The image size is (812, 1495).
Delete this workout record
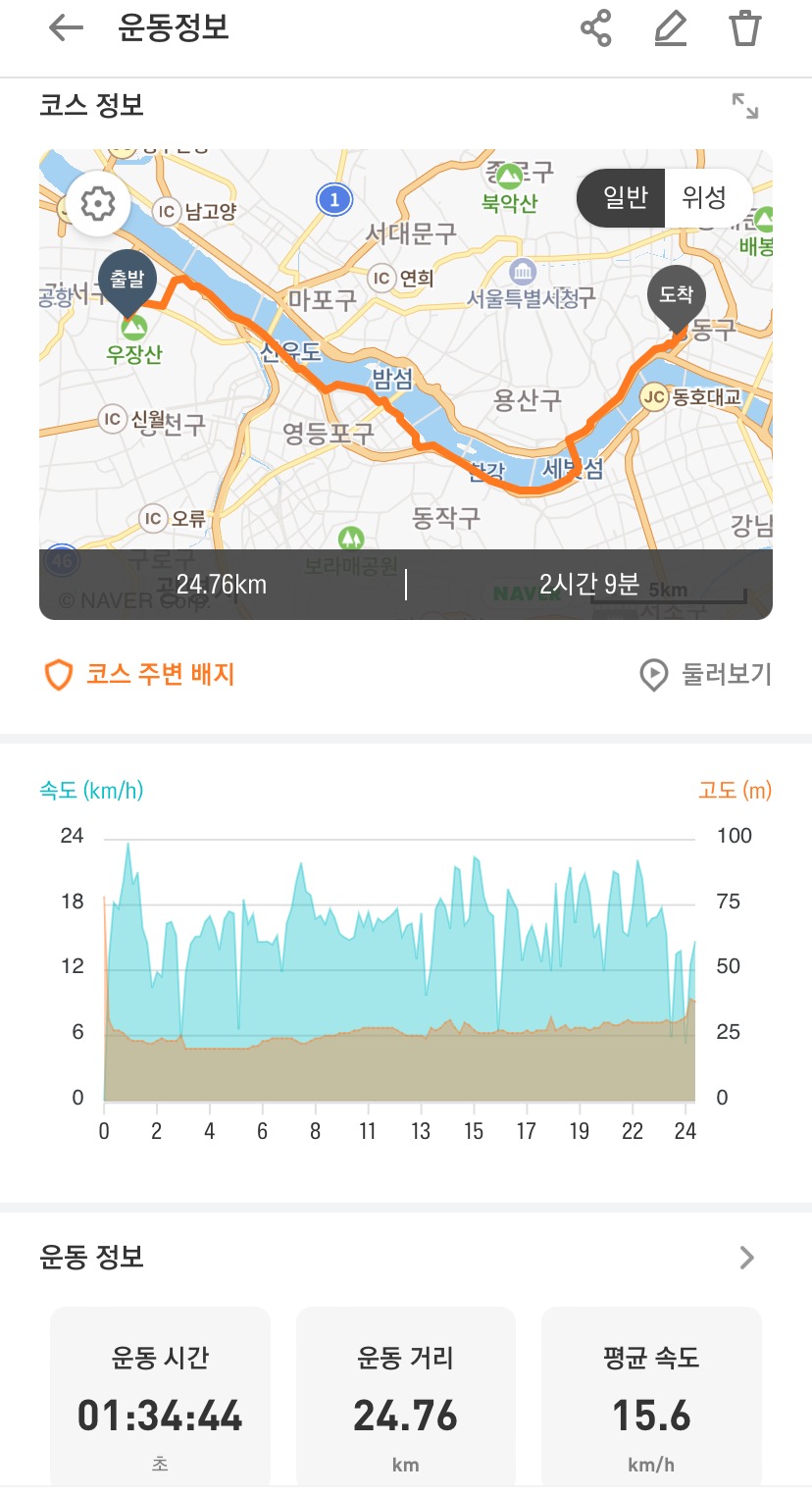[x=745, y=28]
